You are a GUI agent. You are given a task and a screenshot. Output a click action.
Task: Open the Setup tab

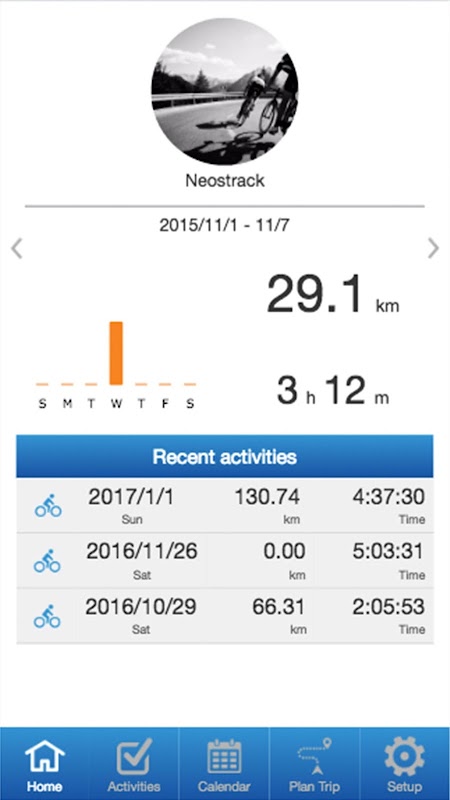pyautogui.click(x=405, y=764)
